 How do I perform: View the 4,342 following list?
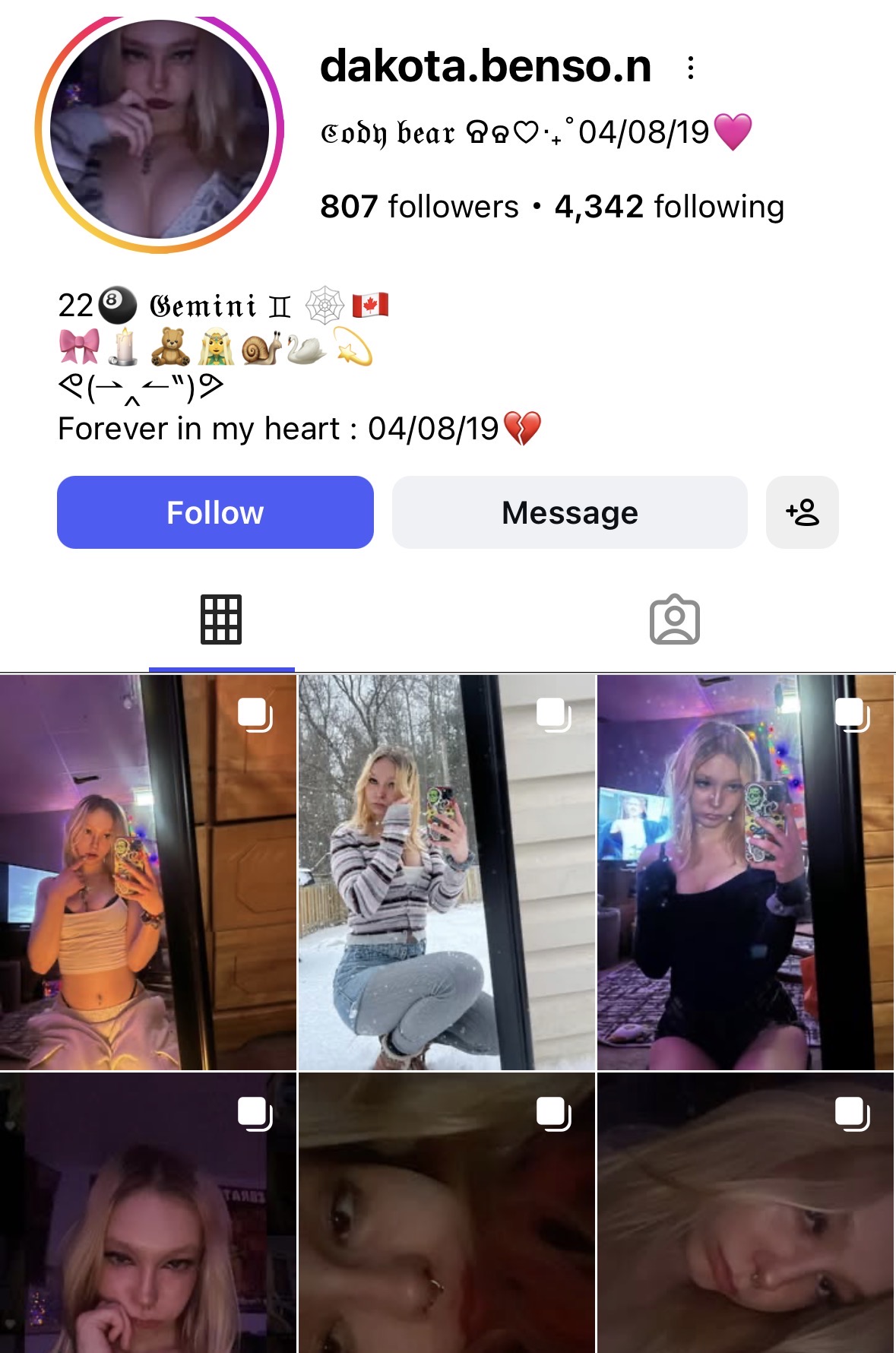coord(669,207)
